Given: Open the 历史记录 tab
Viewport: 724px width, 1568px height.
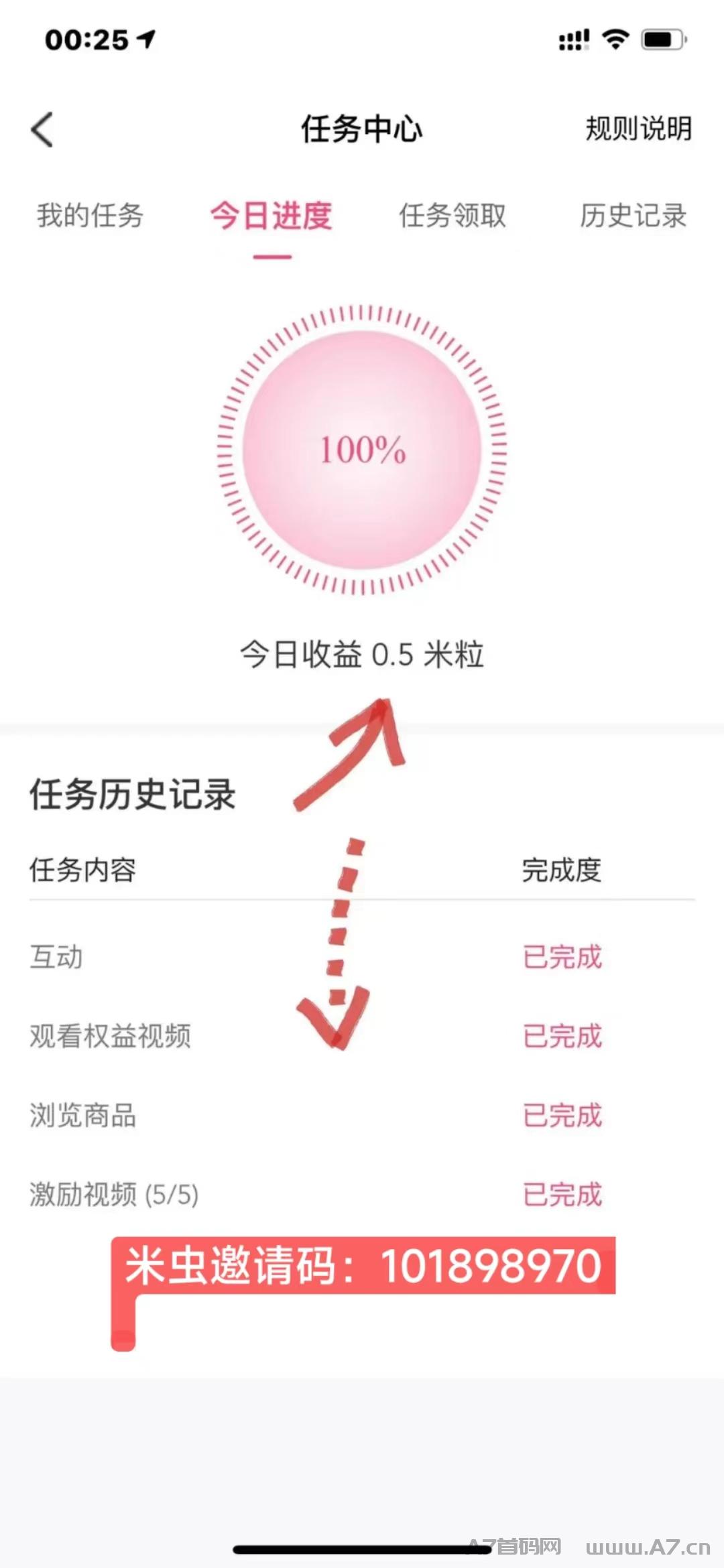Looking at the screenshot, I should point(633,216).
